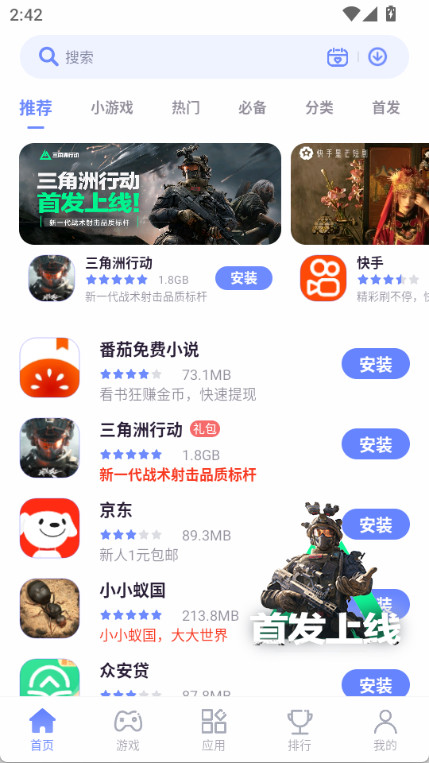Open the downloads manager icon
The width and height of the screenshot is (429, 763).
click(x=377, y=57)
